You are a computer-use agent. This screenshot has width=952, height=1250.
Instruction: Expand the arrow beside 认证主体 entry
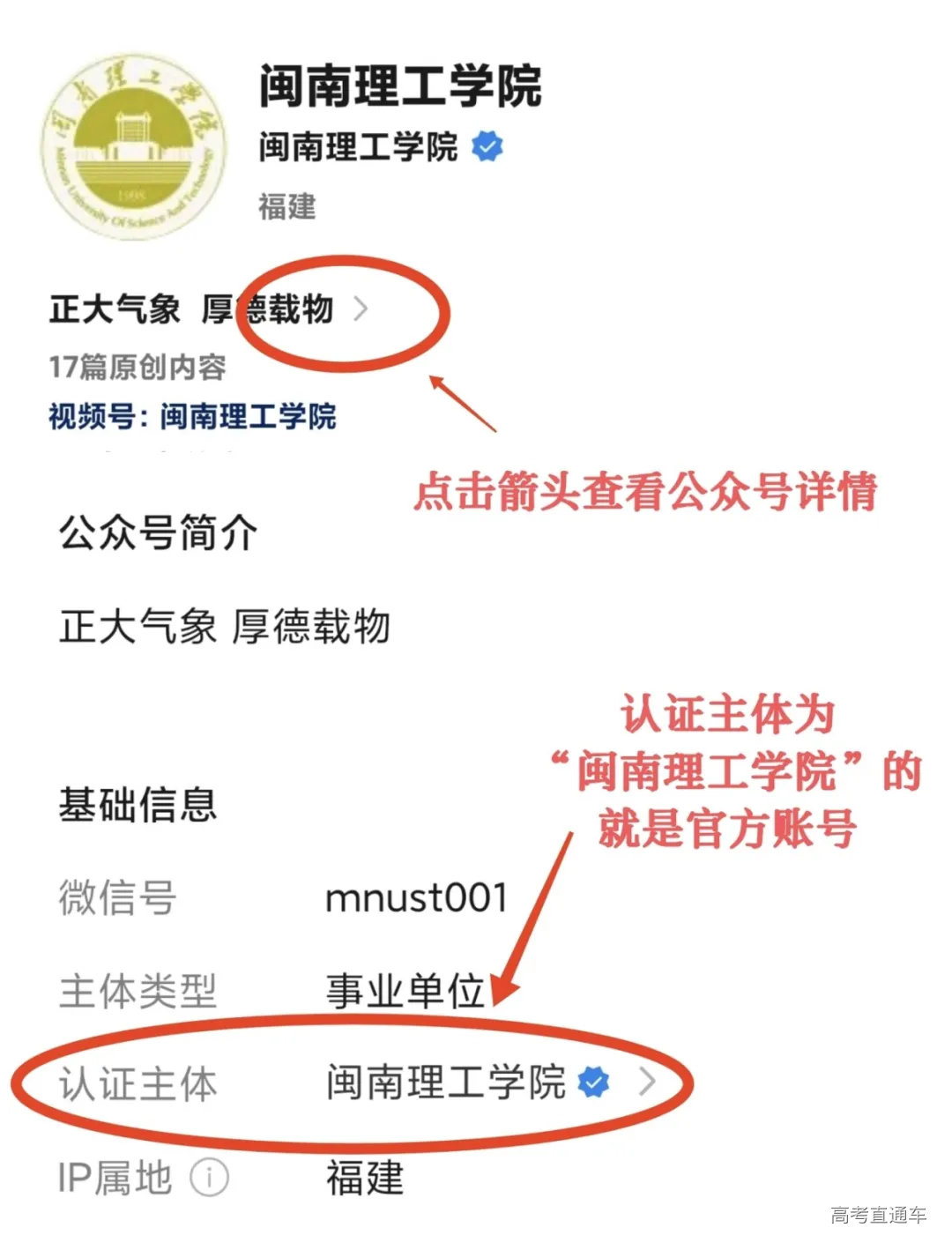pyautogui.click(x=646, y=1083)
